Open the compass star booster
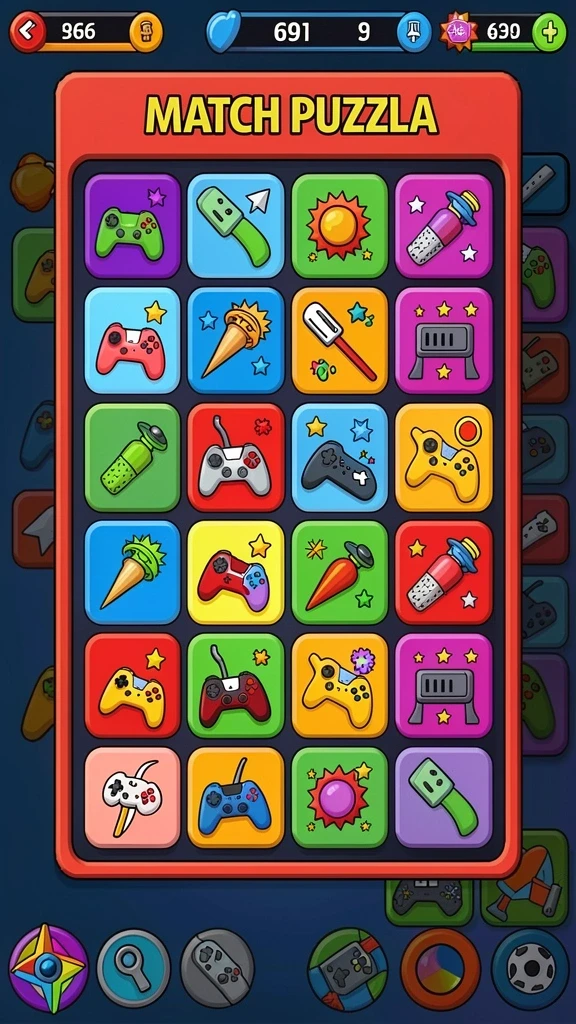The width and height of the screenshot is (576, 1024). (x=49, y=968)
